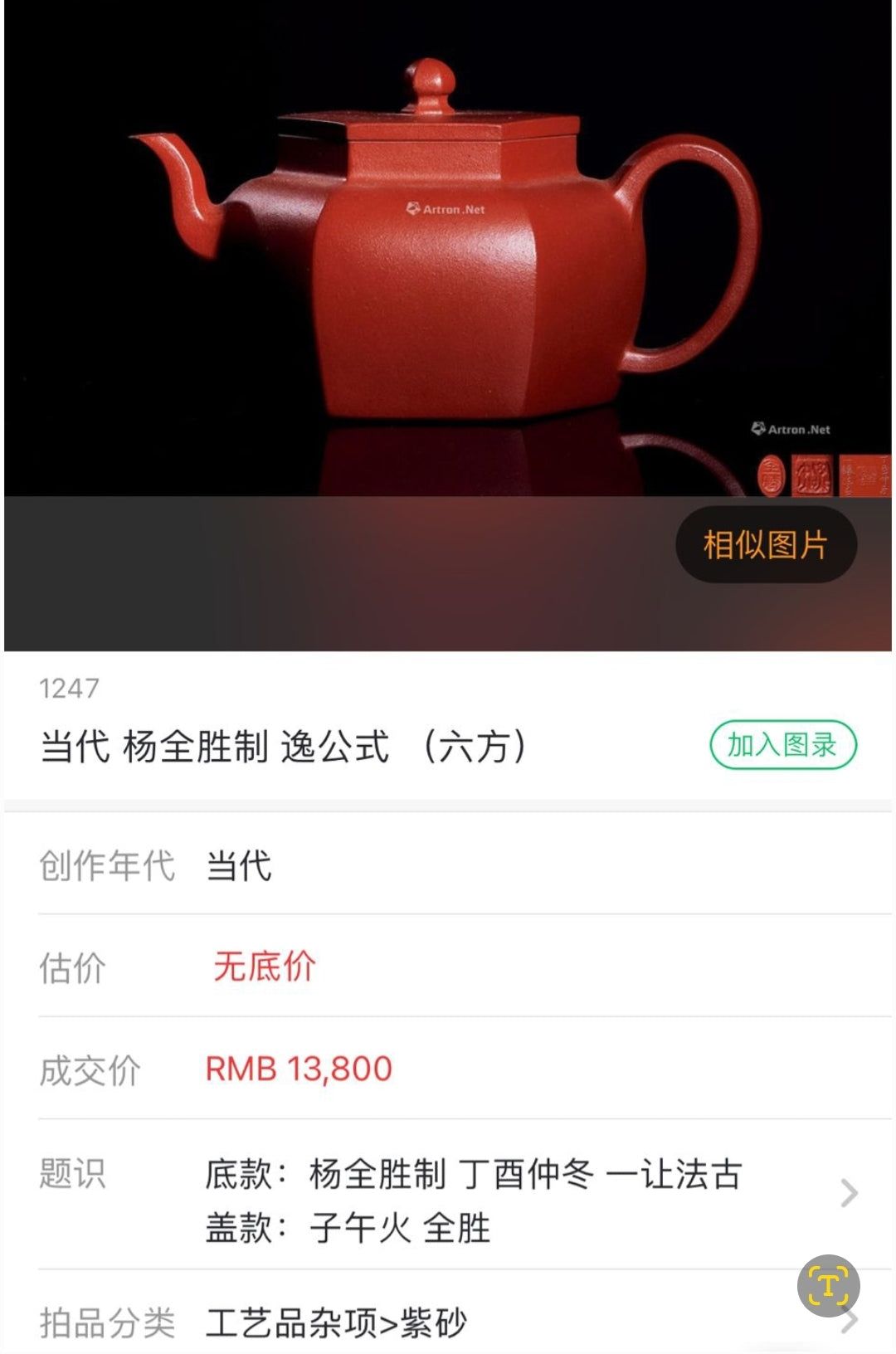Open the 相似图片 similar images button
896x1354 pixels.
[x=766, y=545]
